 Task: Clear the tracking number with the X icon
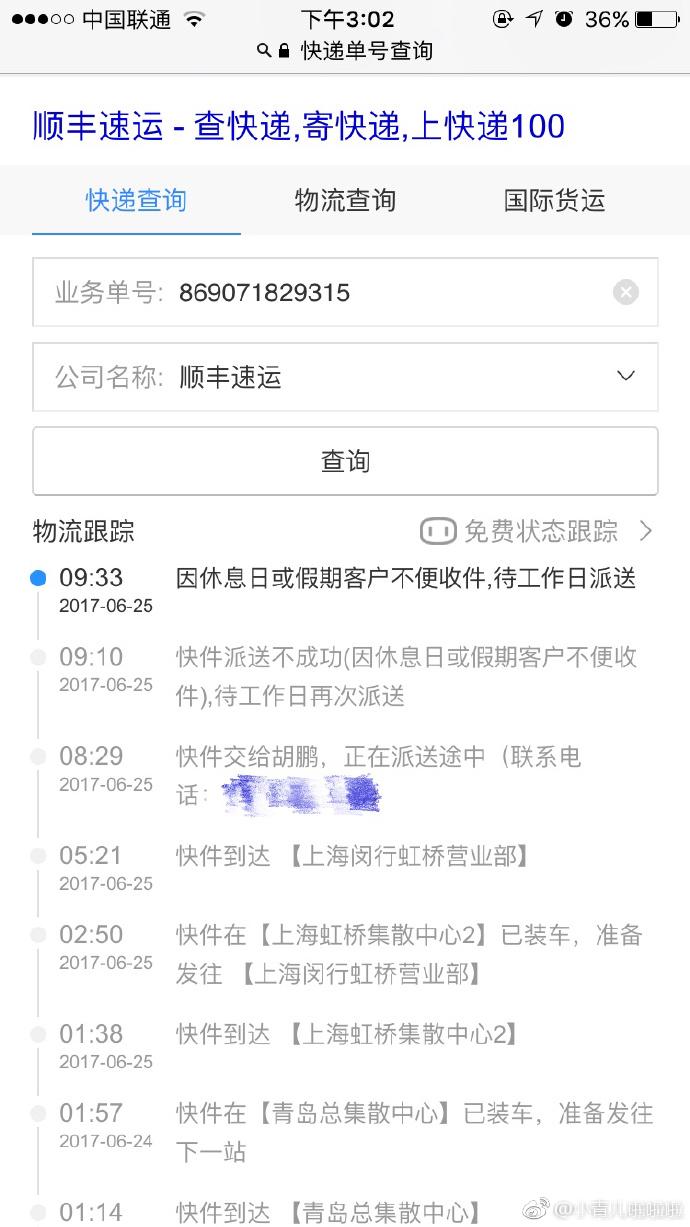626,292
